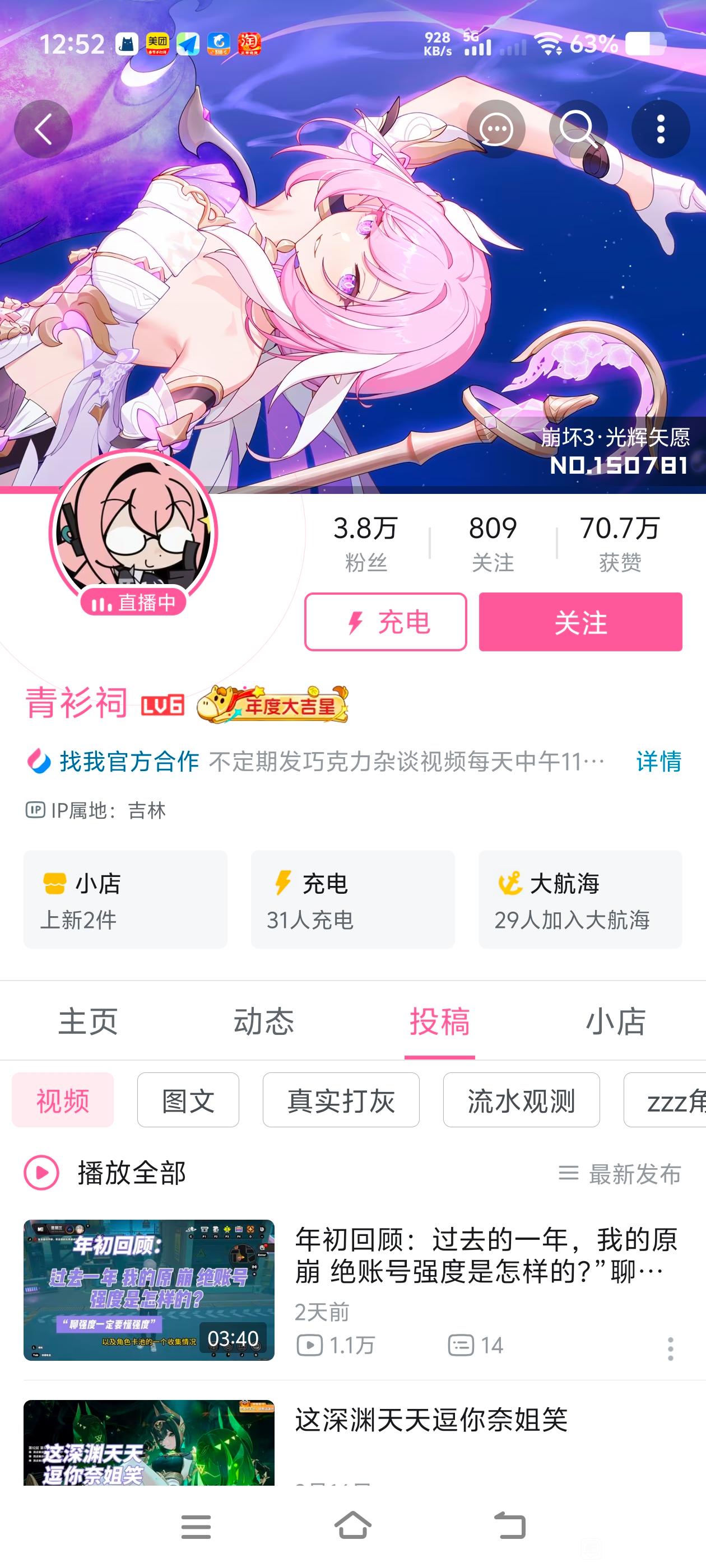The height and width of the screenshot is (1568, 706).
Task: Open the 大航海 card
Action: click(580, 899)
